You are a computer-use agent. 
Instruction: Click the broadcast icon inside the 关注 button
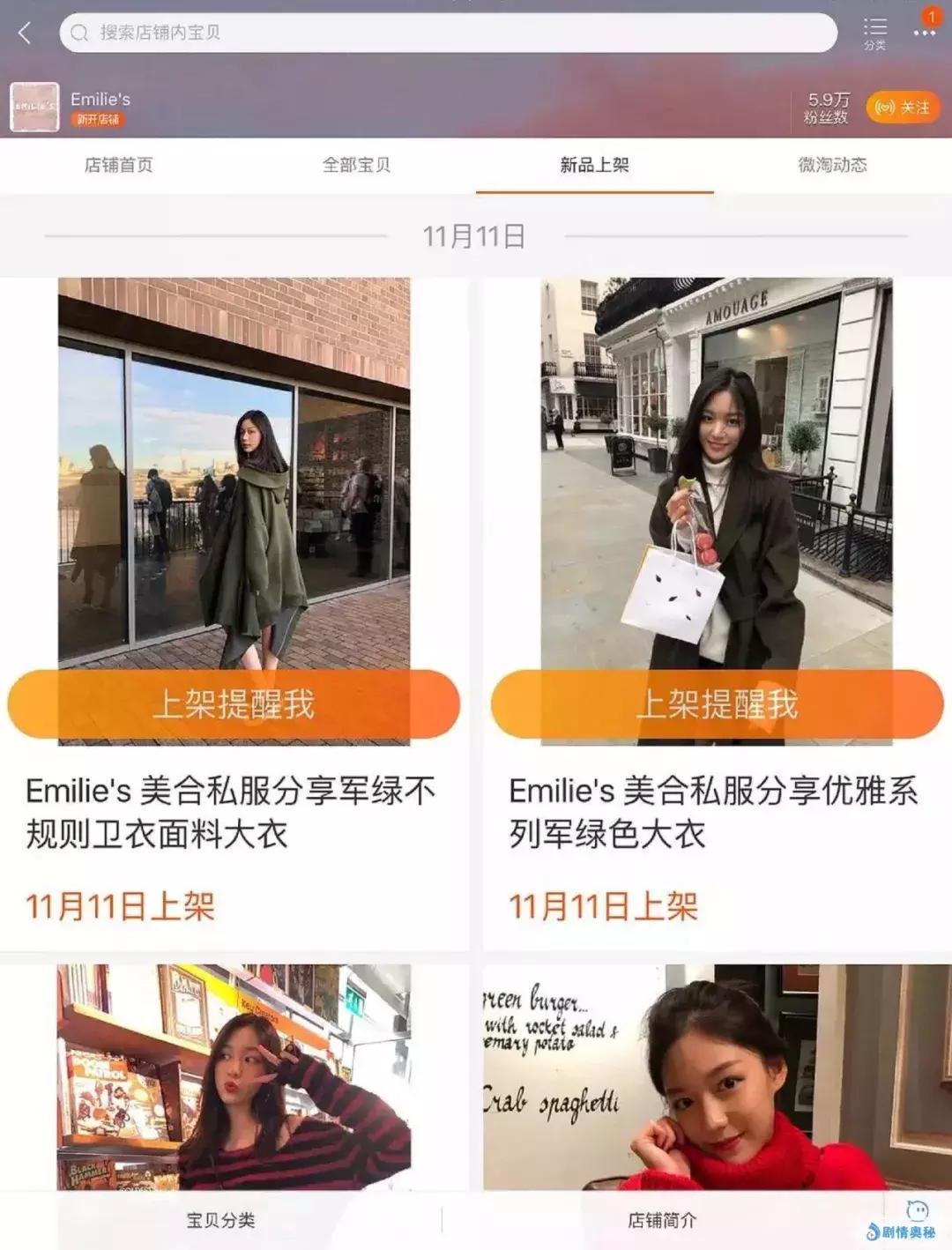[885, 105]
